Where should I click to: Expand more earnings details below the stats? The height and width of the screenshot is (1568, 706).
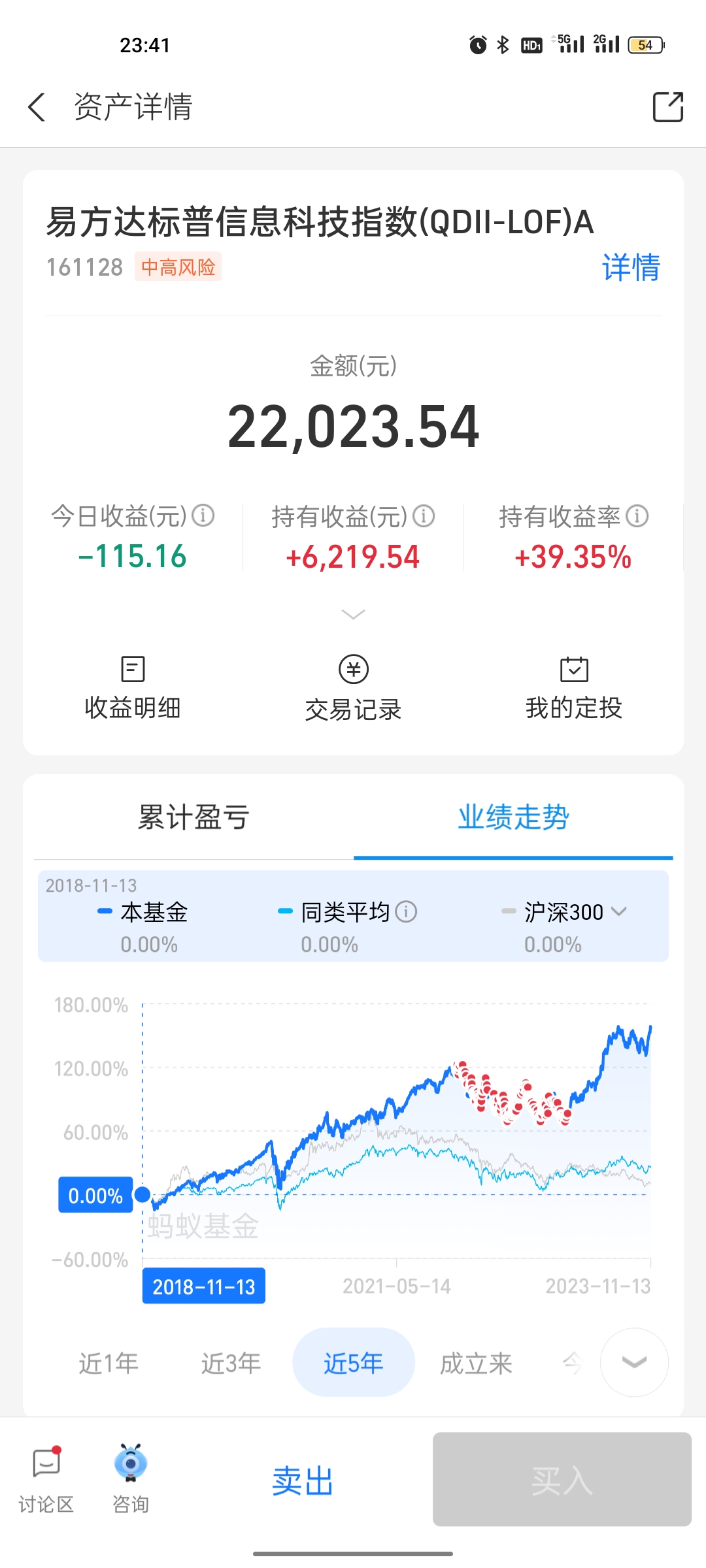tap(353, 614)
